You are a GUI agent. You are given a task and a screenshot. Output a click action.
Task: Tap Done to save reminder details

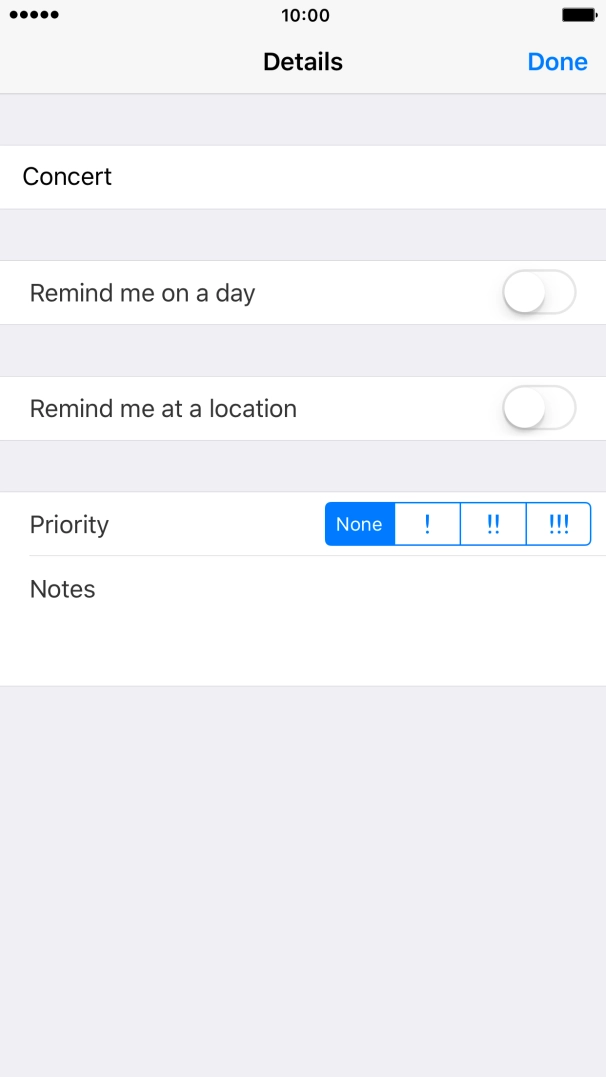click(557, 62)
